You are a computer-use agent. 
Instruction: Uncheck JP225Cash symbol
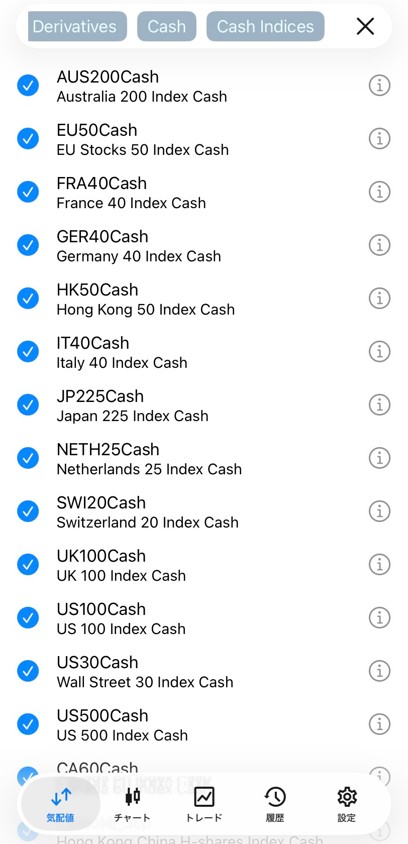click(27, 405)
